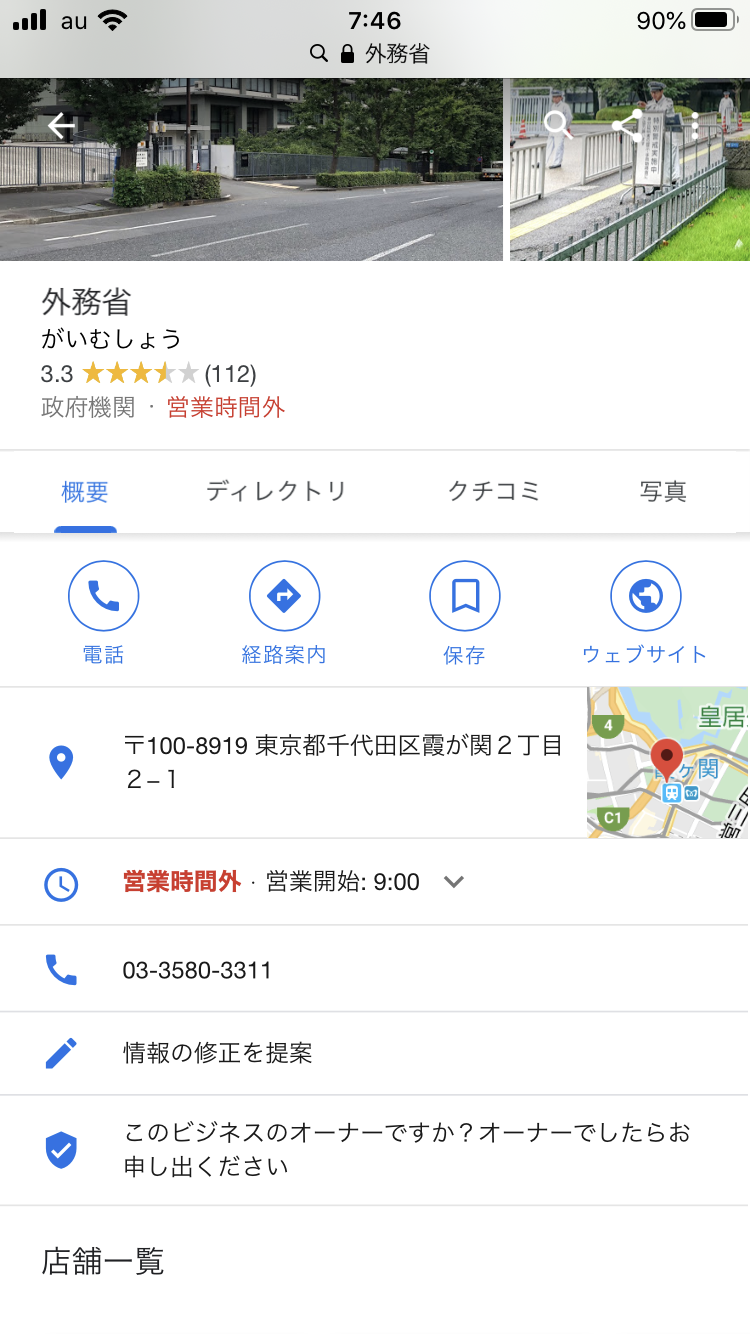The width and height of the screenshot is (750, 1334).
Task: Dial the number 03-3580-3311
Action: point(197,970)
